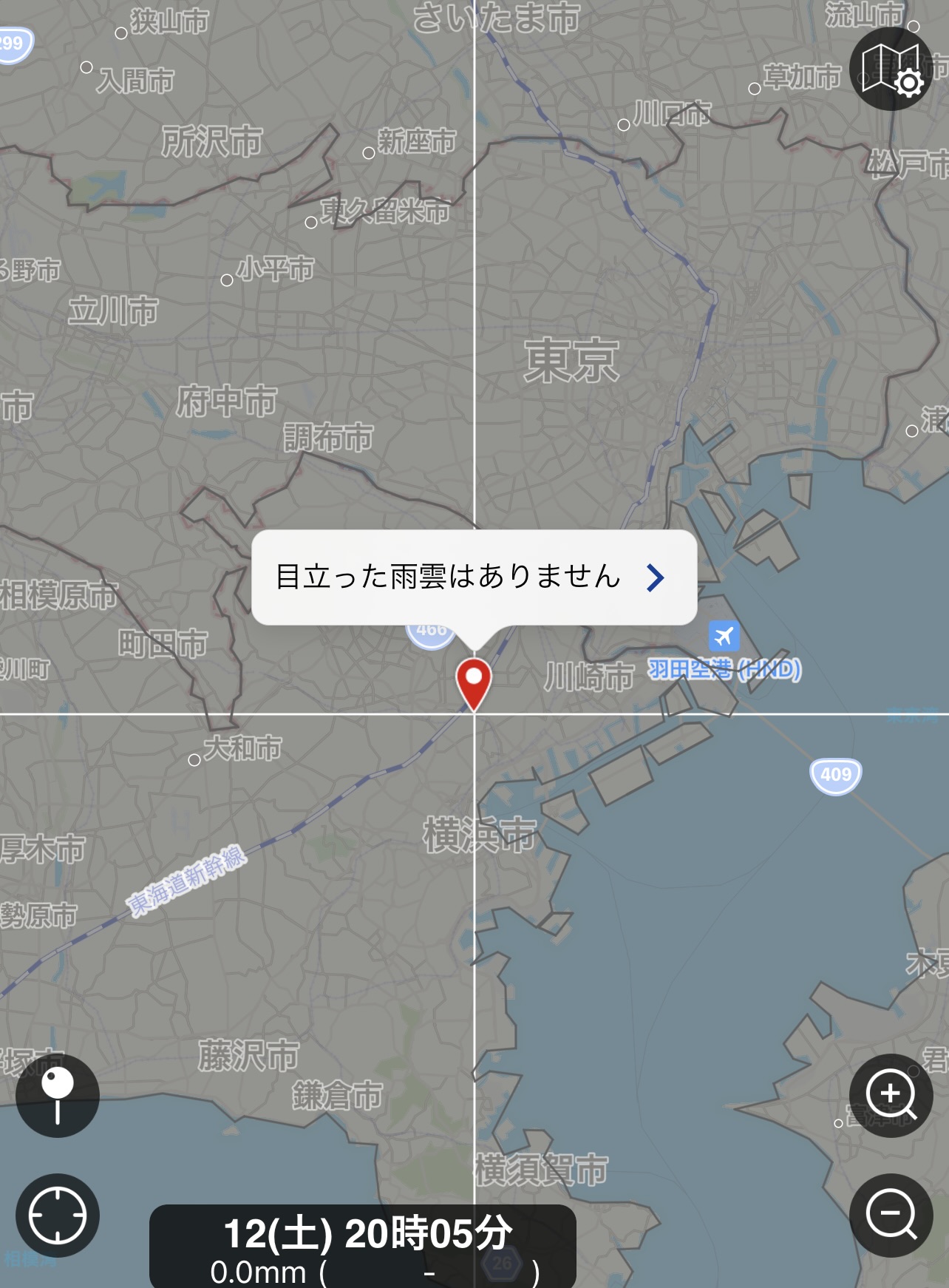Zoom in on the map

[891, 1095]
